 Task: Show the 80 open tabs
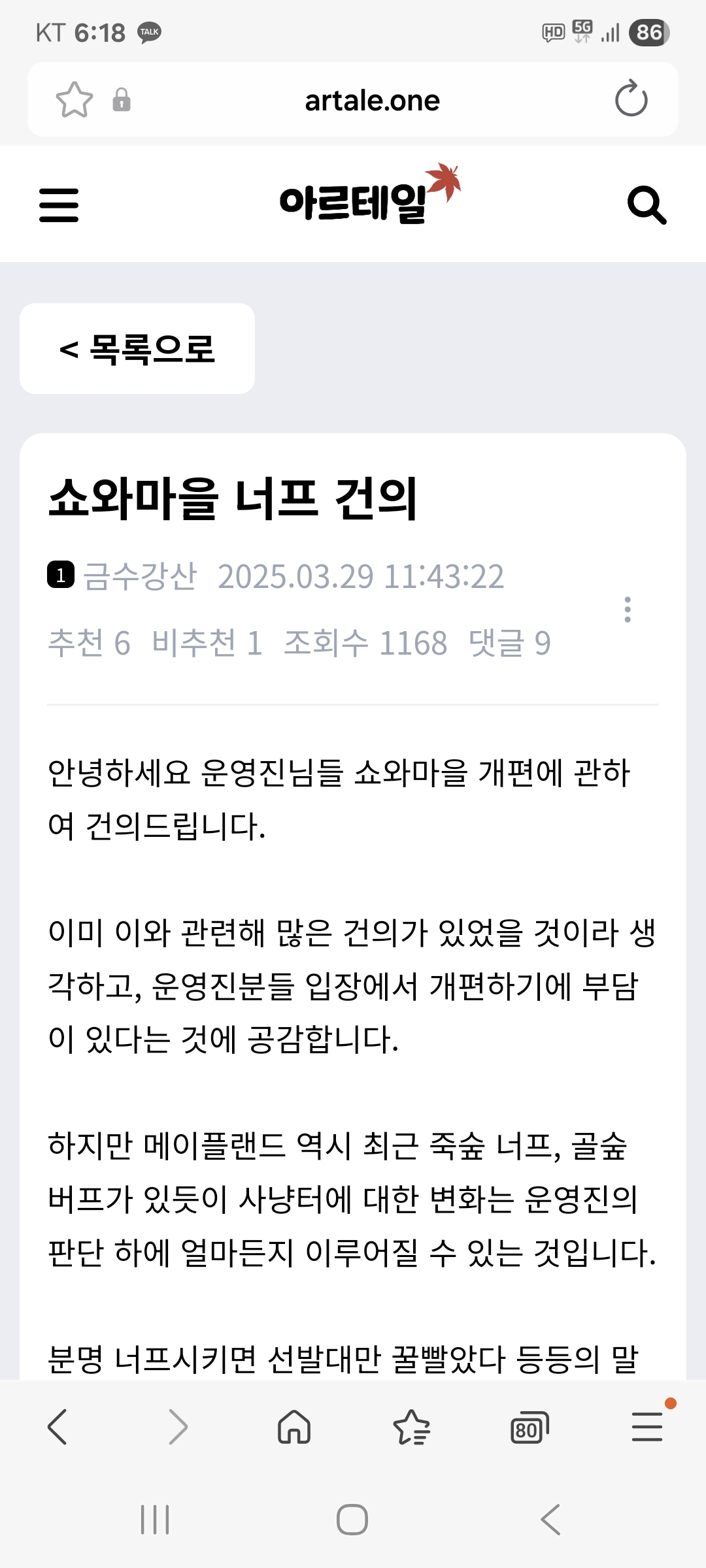click(529, 1428)
